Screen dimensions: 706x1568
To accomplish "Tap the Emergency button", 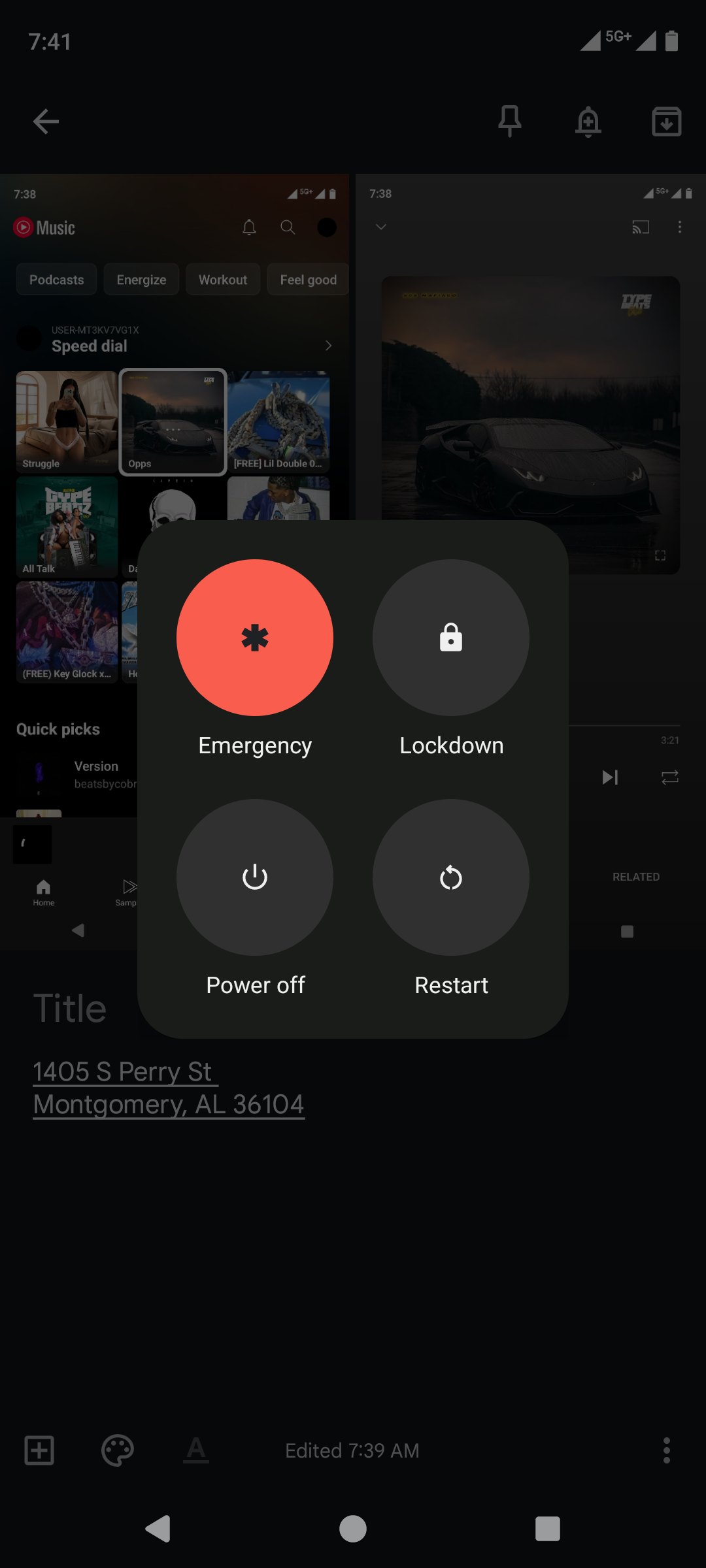I will coord(255,638).
